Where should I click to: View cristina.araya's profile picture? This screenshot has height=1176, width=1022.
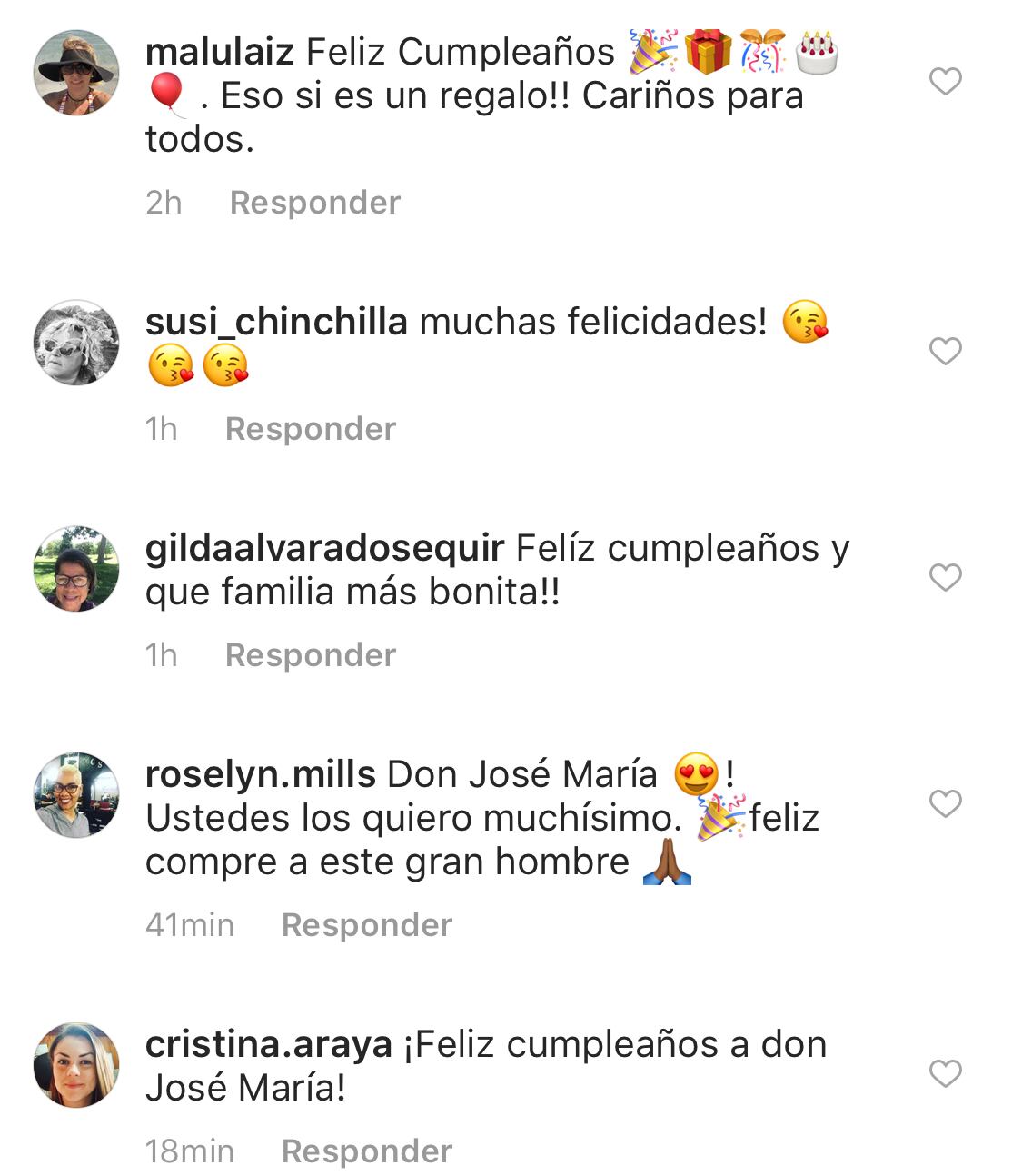point(76,1065)
